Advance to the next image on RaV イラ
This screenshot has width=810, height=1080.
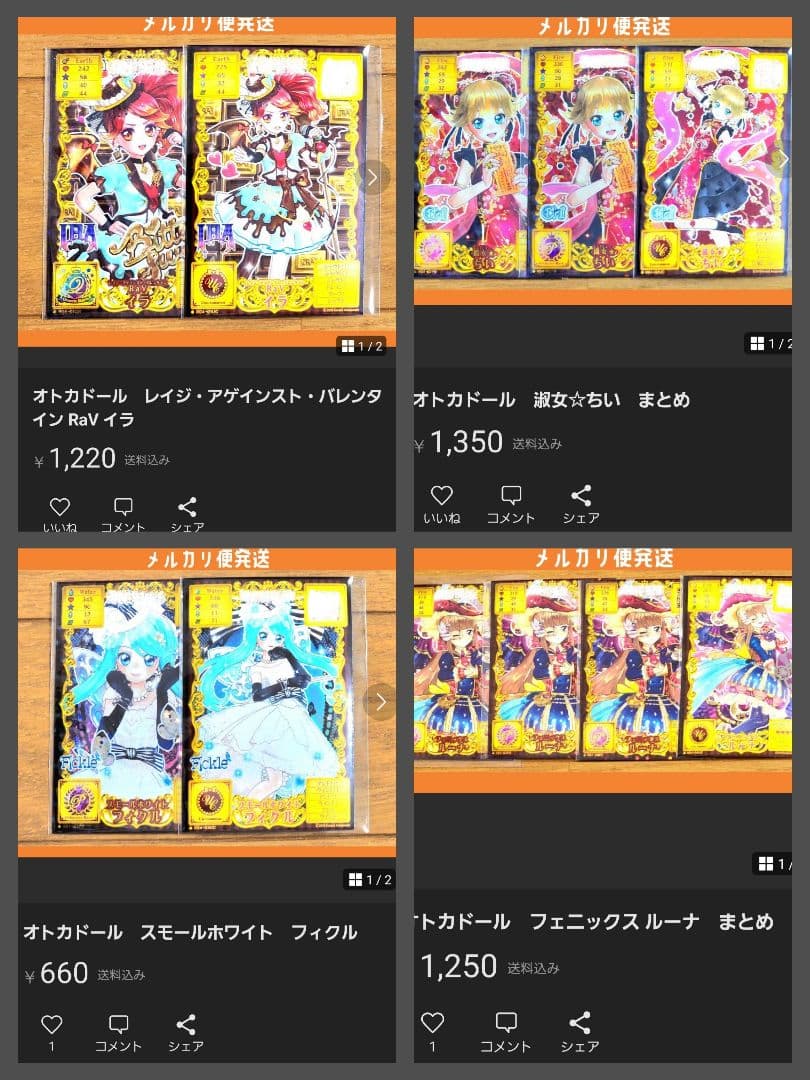pyautogui.click(x=372, y=176)
